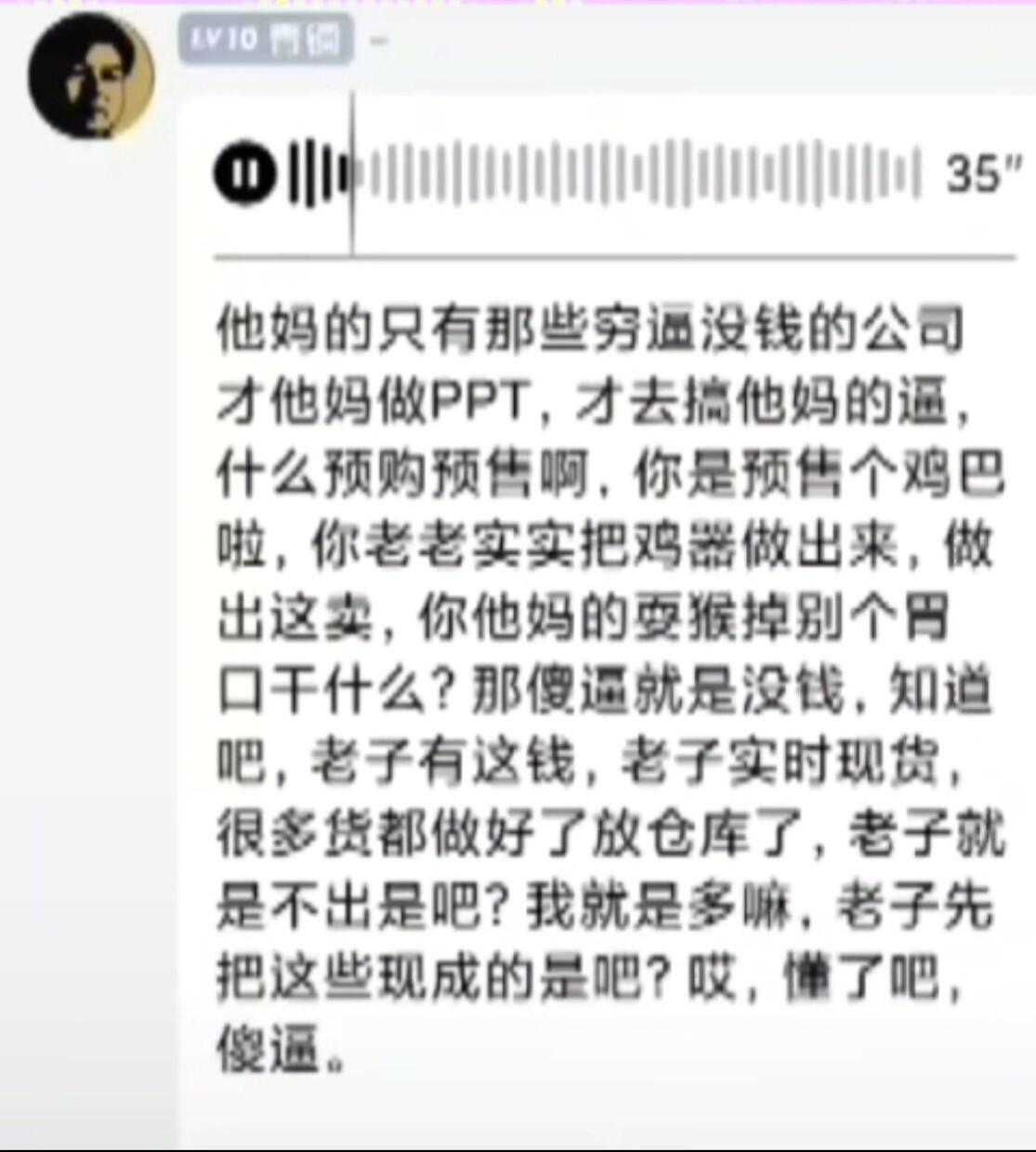
Task: Pause the 35-second voice message
Action: point(245,173)
